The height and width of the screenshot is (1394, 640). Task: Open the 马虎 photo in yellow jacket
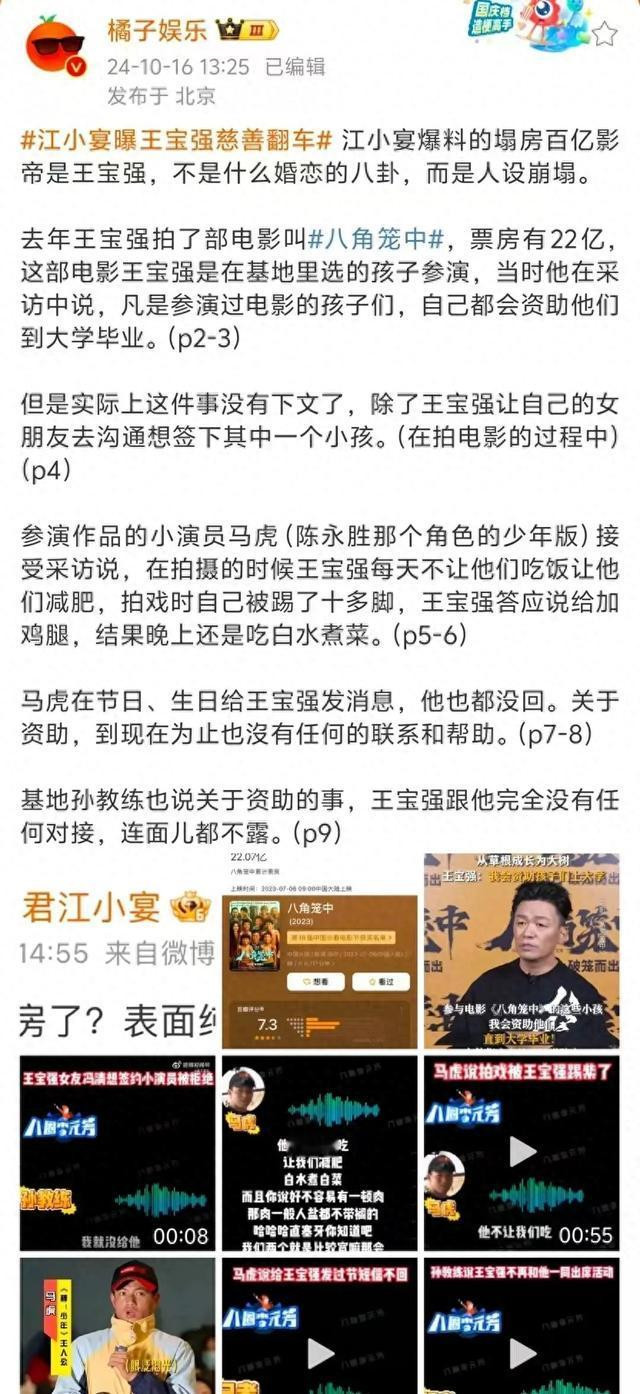pyautogui.click(x=117, y=1326)
